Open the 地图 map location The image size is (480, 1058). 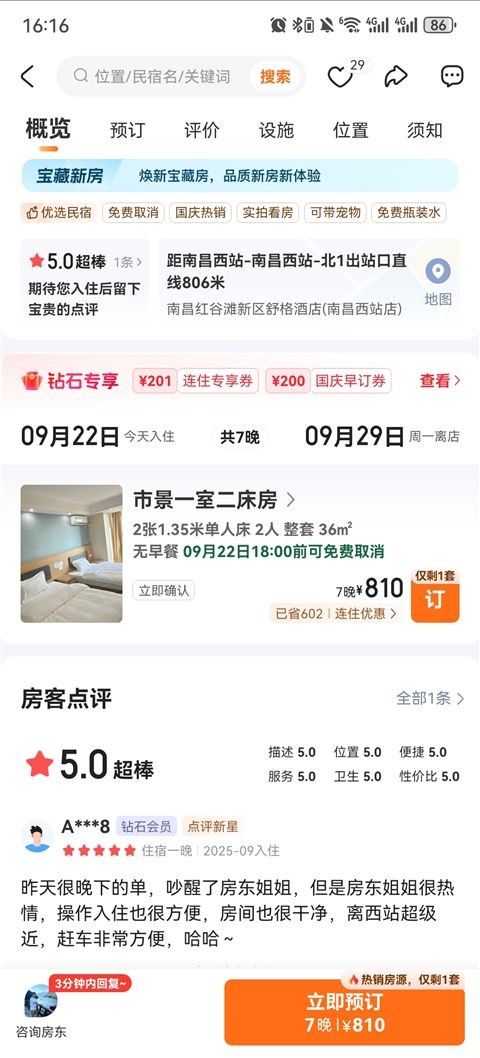point(437,282)
